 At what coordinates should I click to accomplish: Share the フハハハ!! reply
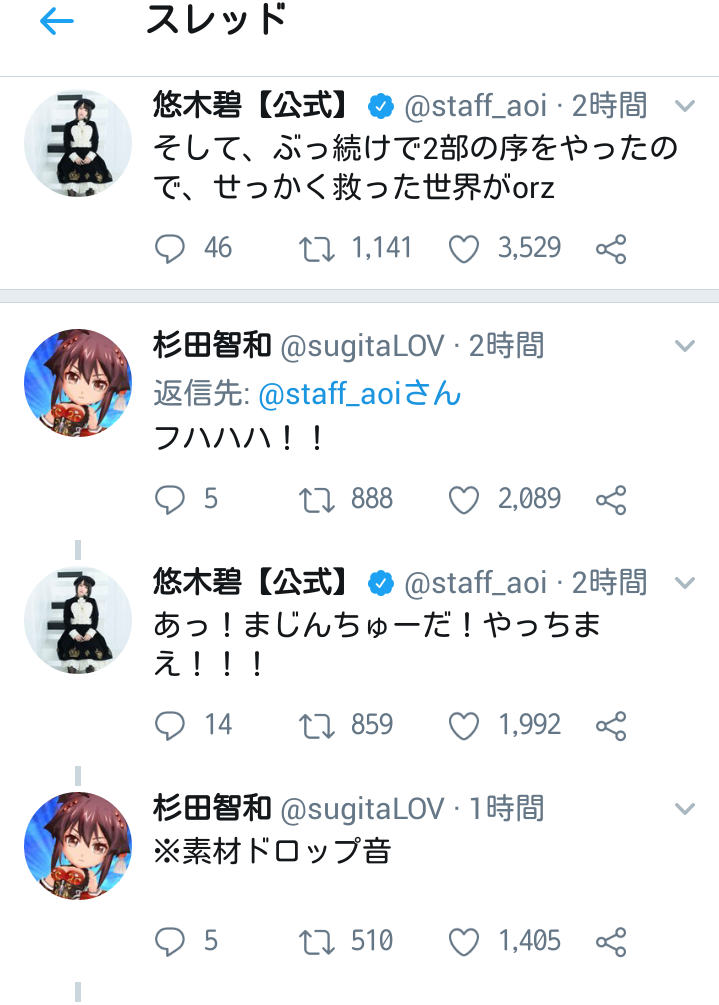611,500
